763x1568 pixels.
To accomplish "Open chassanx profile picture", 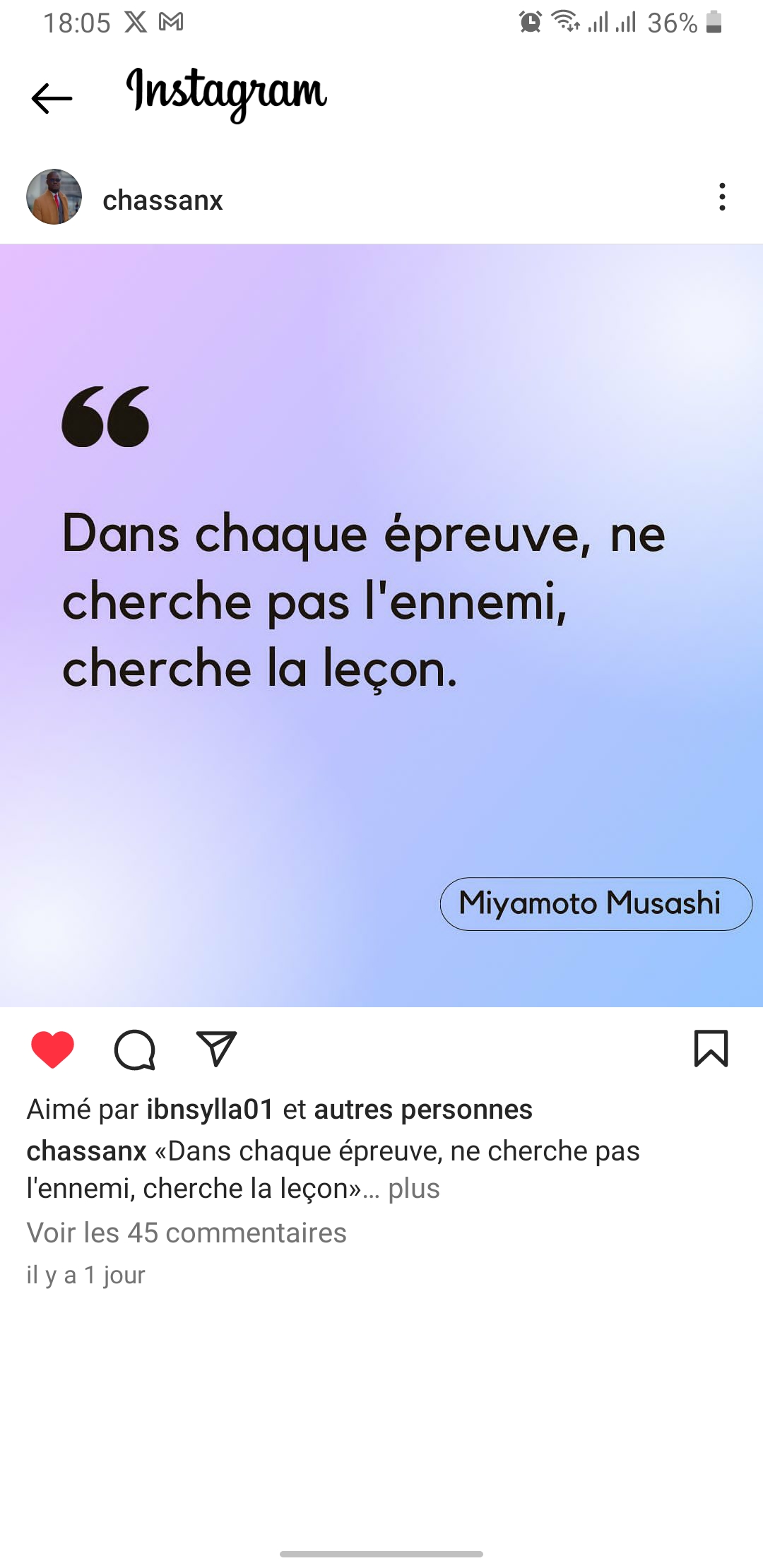I will 54,197.
